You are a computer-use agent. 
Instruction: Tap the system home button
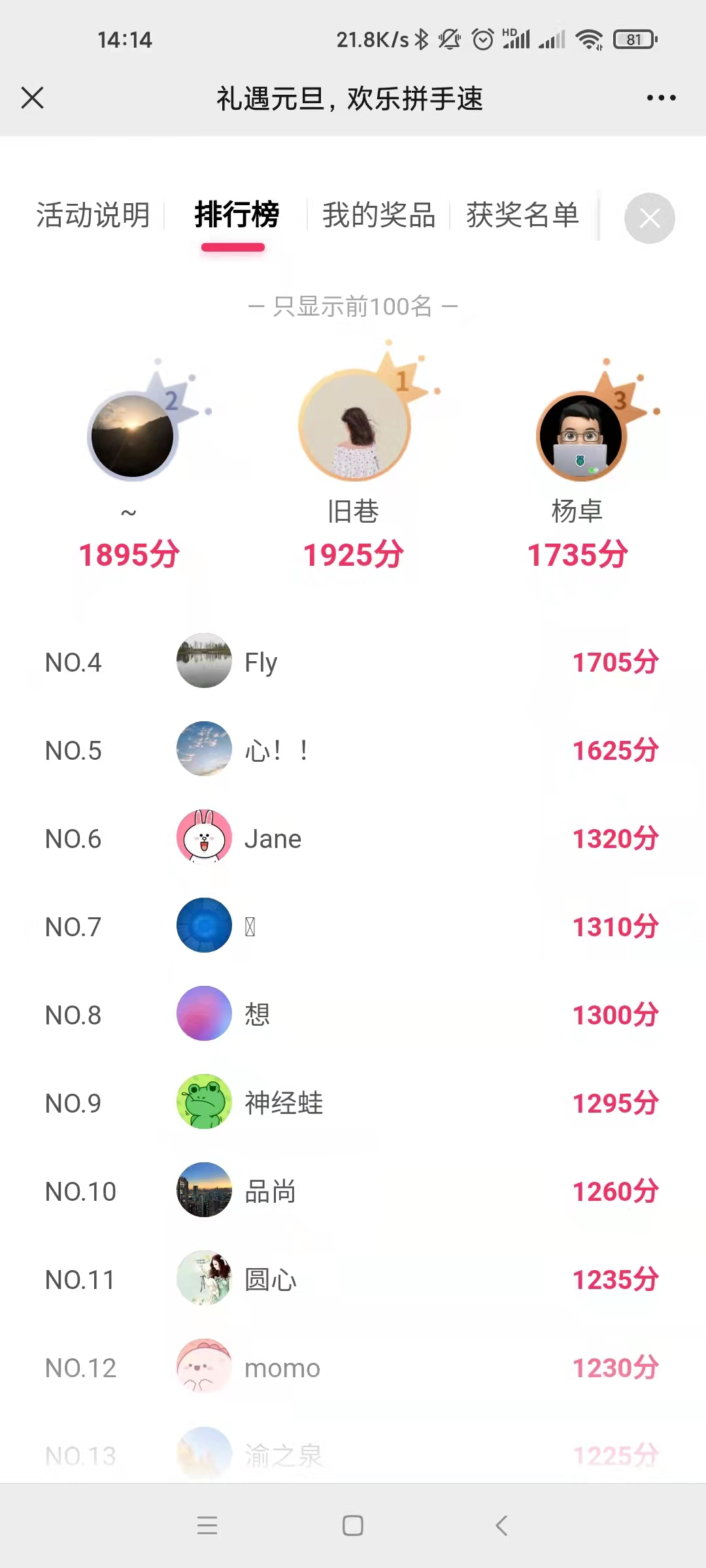click(x=353, y=1526)
